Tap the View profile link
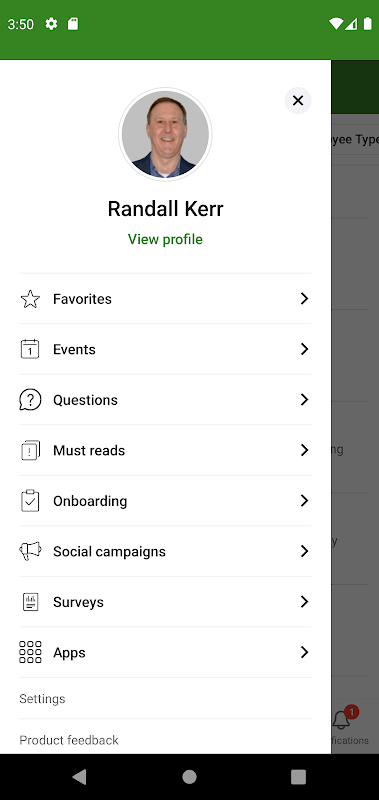 (x=165, y=239)
